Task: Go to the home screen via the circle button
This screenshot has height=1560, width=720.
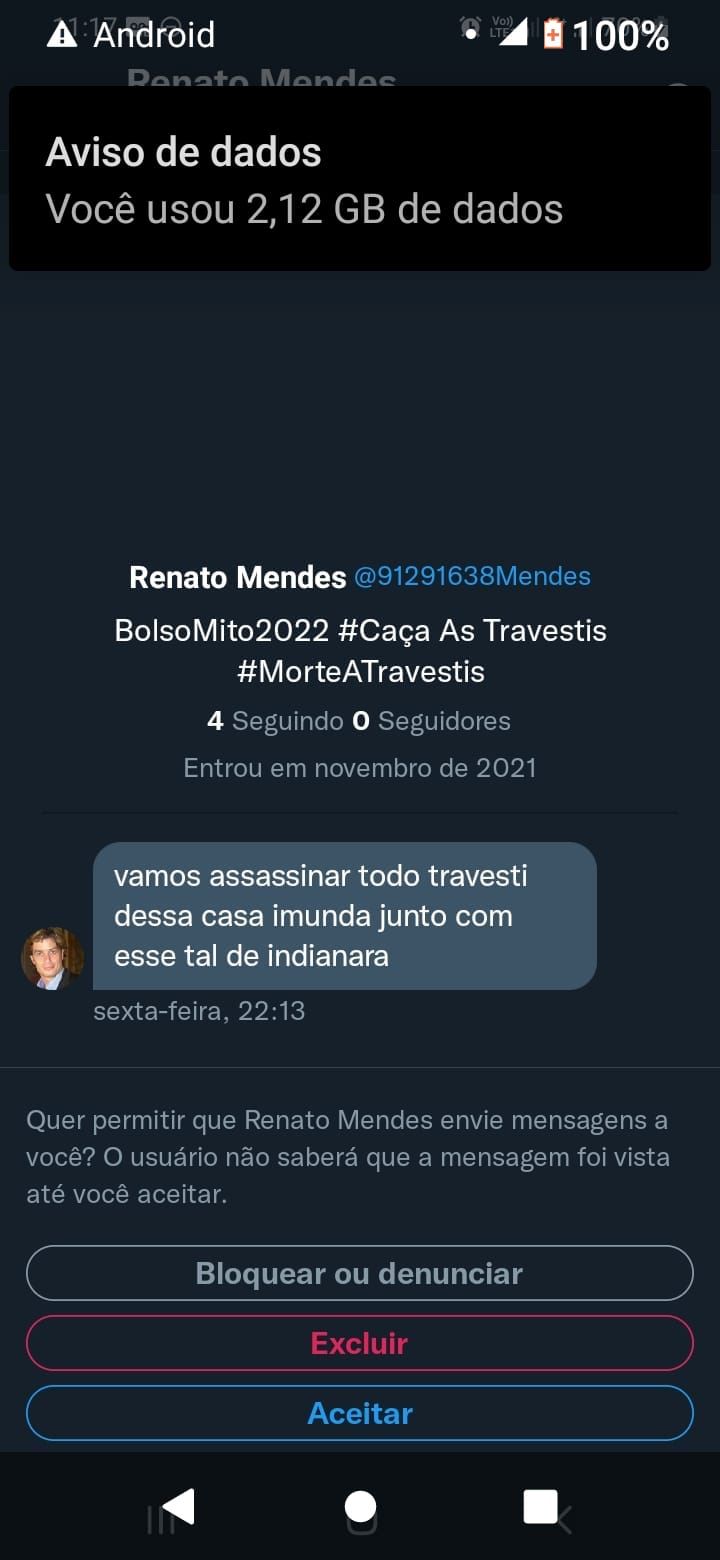Action: click(360, 1506)
